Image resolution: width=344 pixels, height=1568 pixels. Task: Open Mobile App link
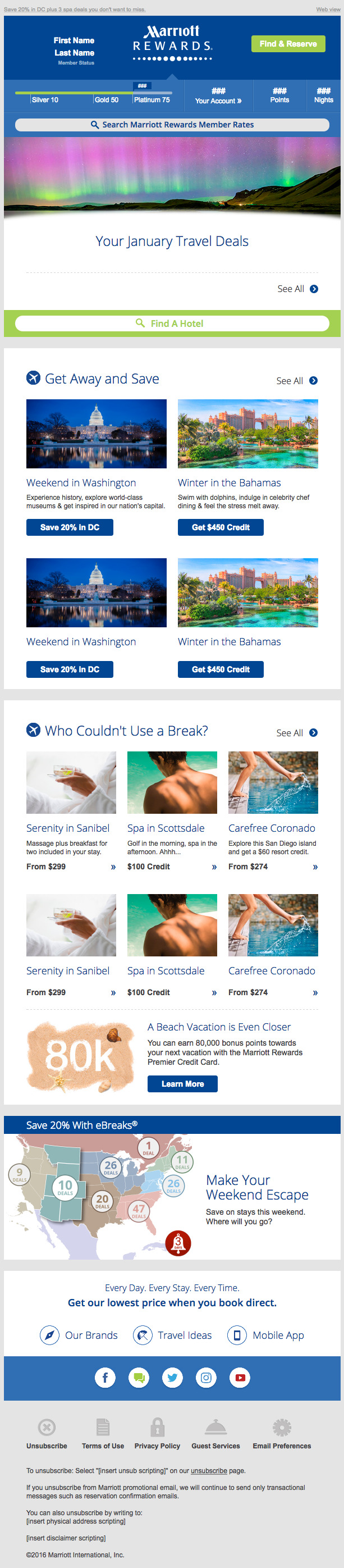[x=265, y=1335]
